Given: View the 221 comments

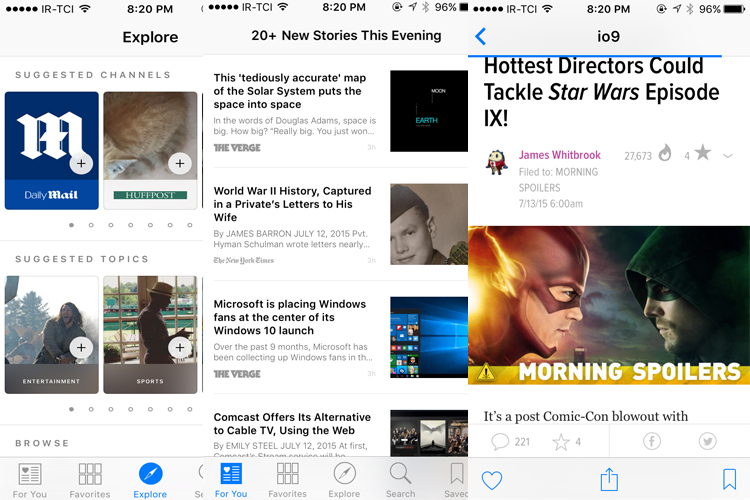Looking at the screenshot, I should coord(510,441).
